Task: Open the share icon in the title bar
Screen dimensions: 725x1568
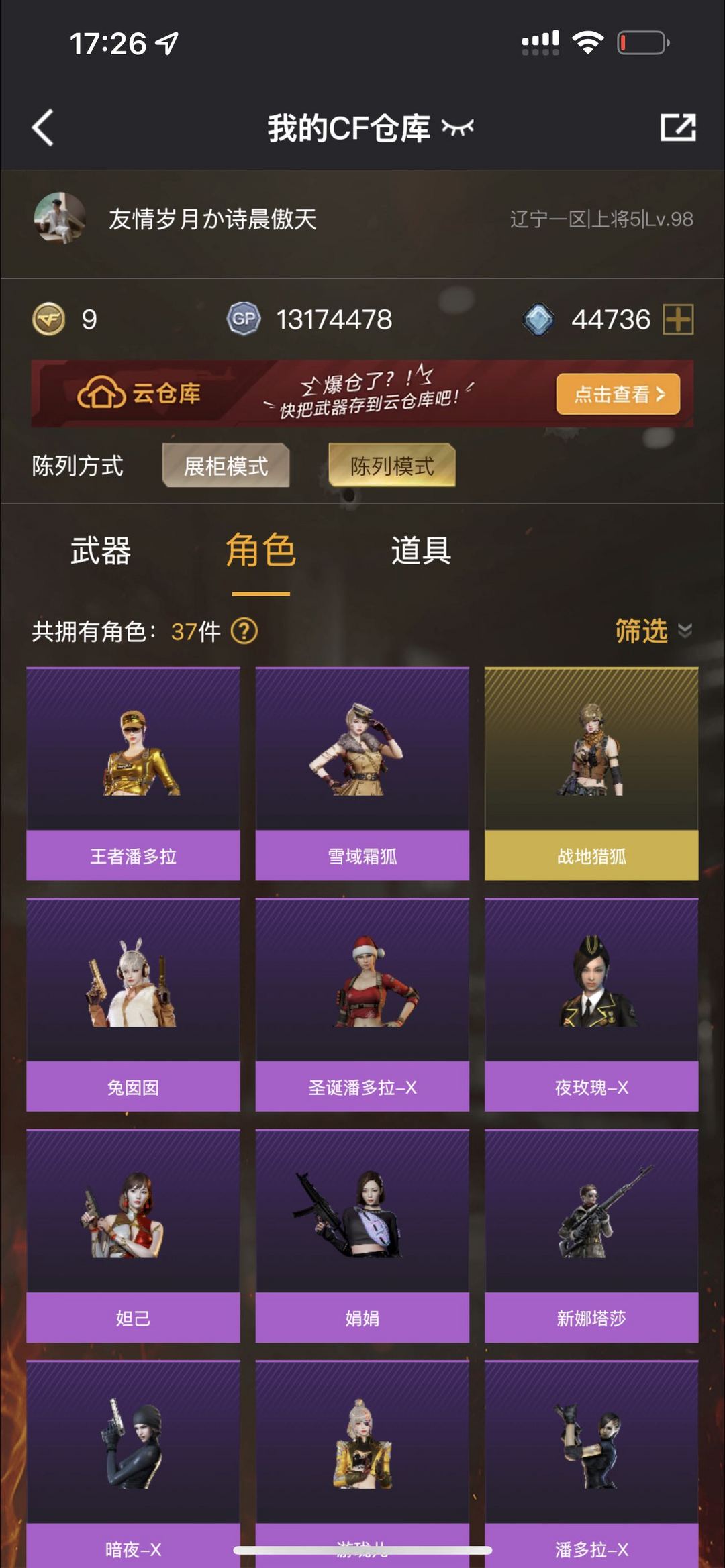Action: [678, 127]
